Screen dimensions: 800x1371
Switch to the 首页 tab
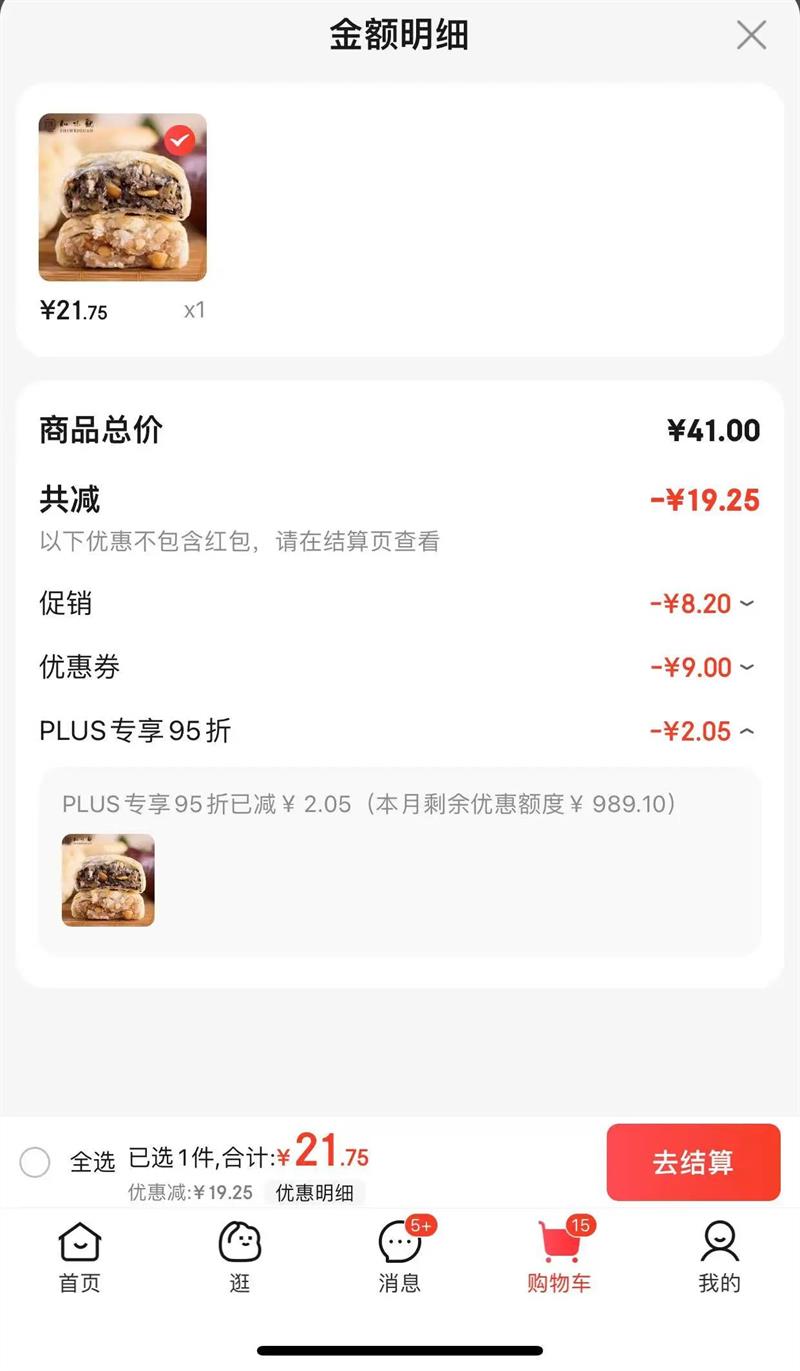79,1258
